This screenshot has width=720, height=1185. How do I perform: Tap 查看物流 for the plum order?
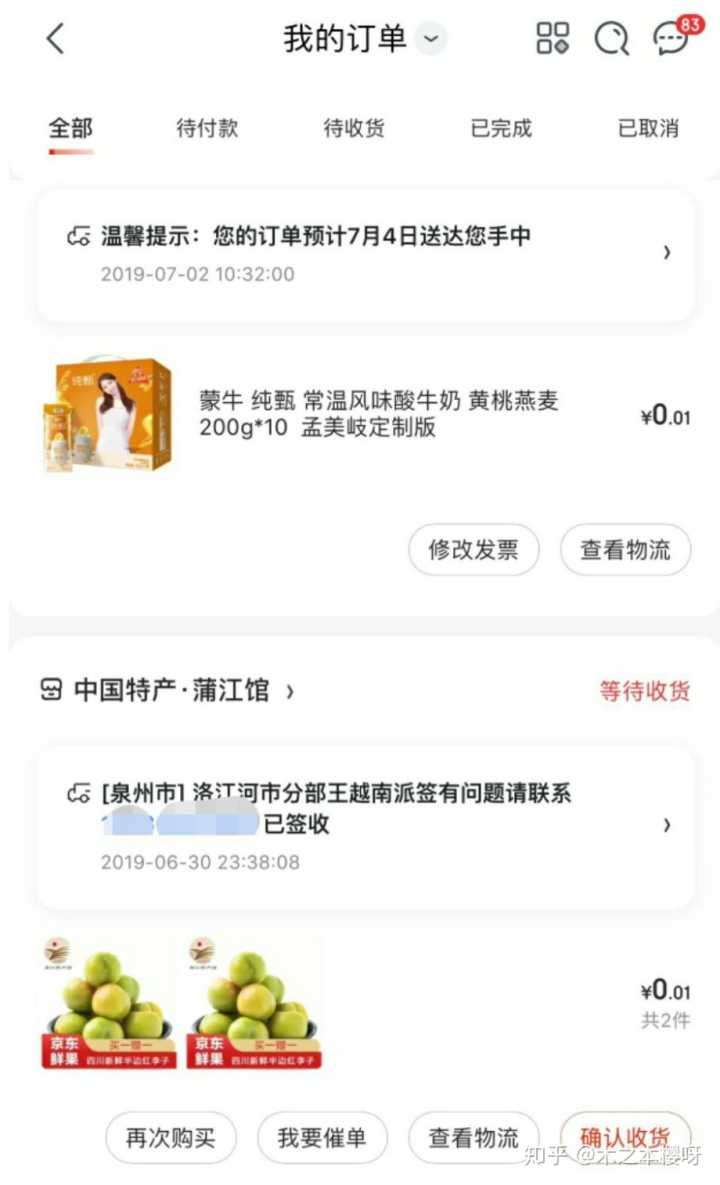click(x=473, y=1138)
